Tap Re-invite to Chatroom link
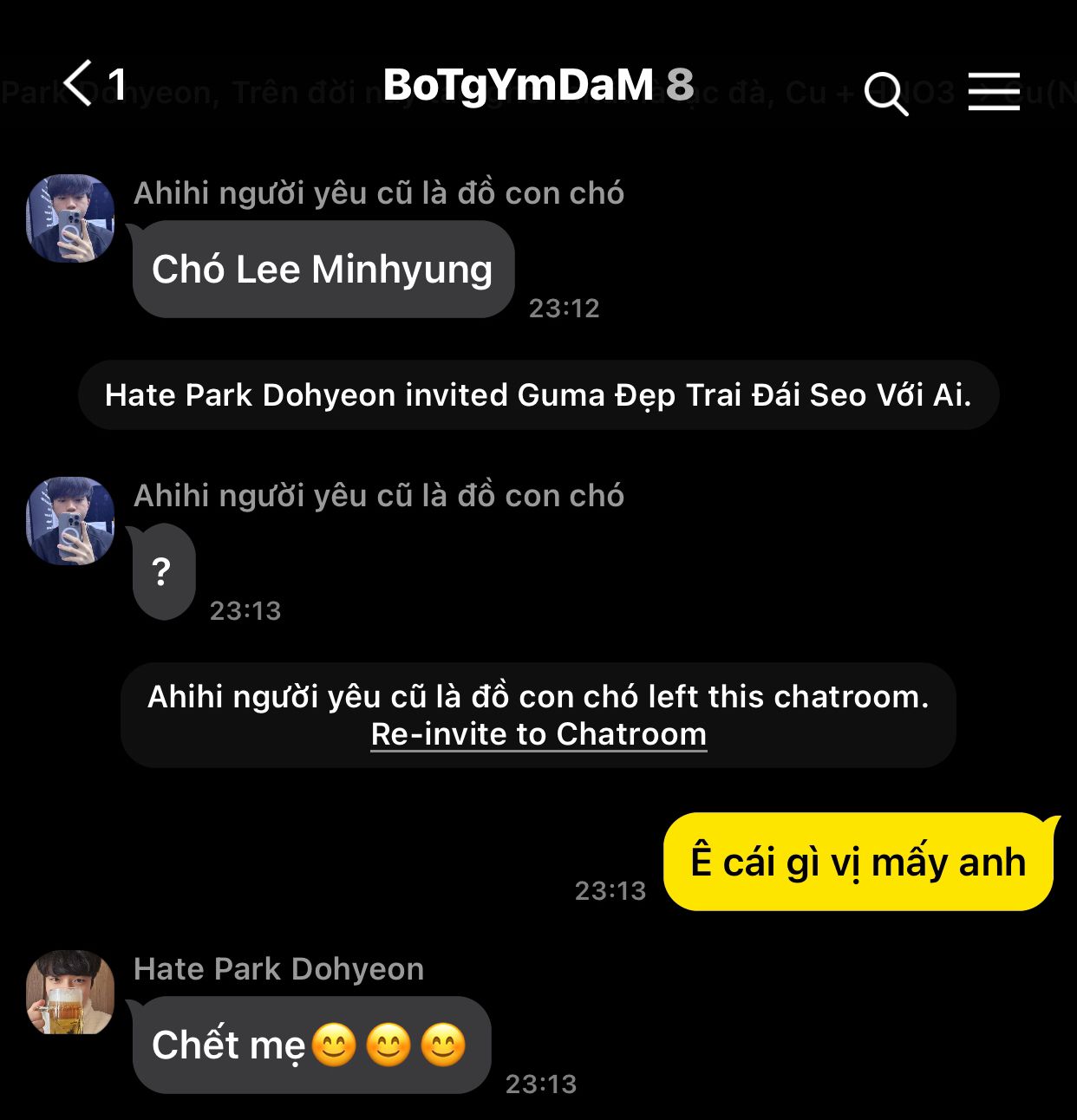The height and width of the screenshot is (1120, 1077). pos(538,734)
